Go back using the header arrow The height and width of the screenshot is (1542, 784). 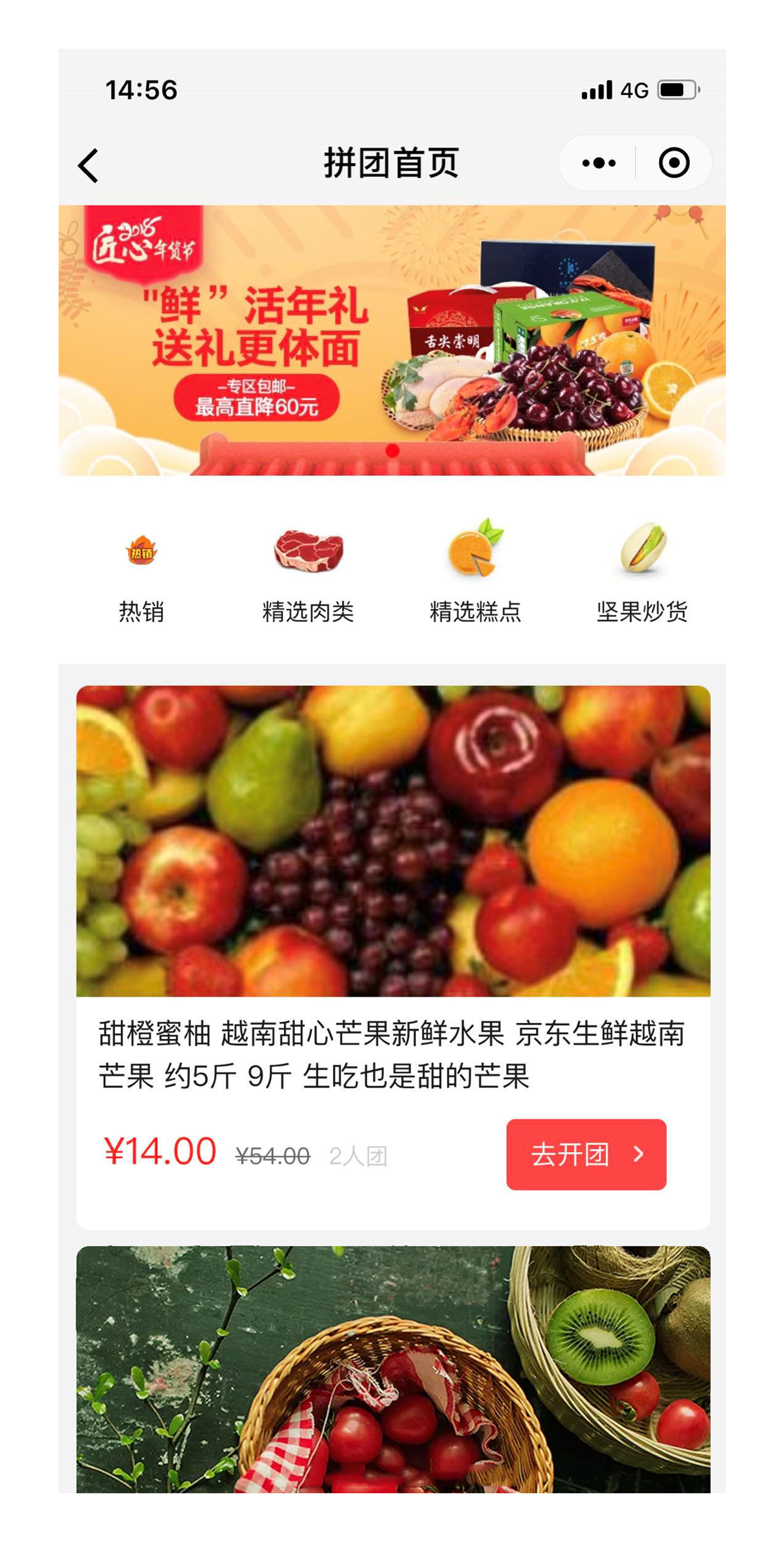89,165
